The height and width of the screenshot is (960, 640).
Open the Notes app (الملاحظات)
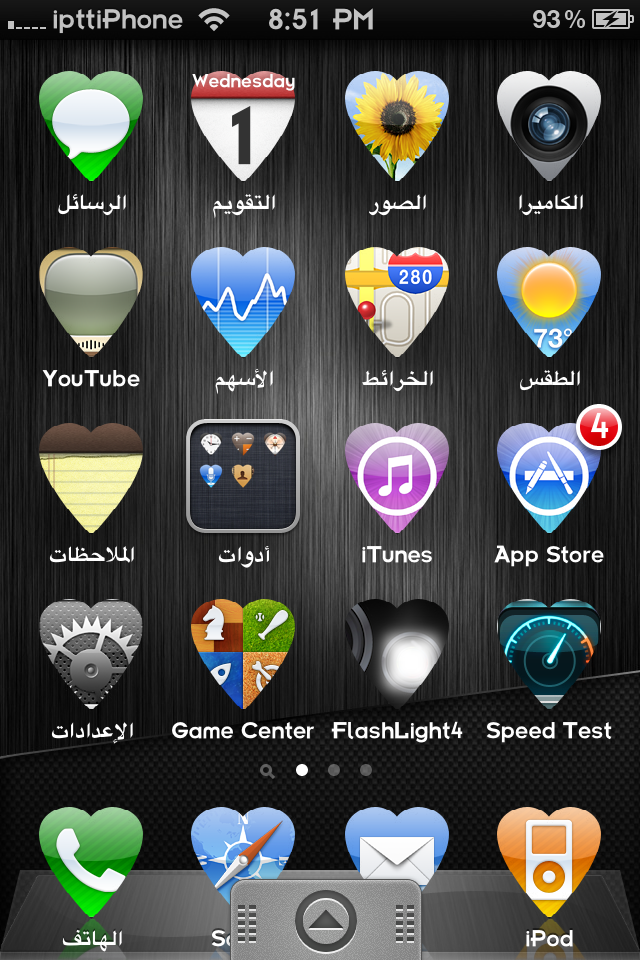(x=91, y=477)
